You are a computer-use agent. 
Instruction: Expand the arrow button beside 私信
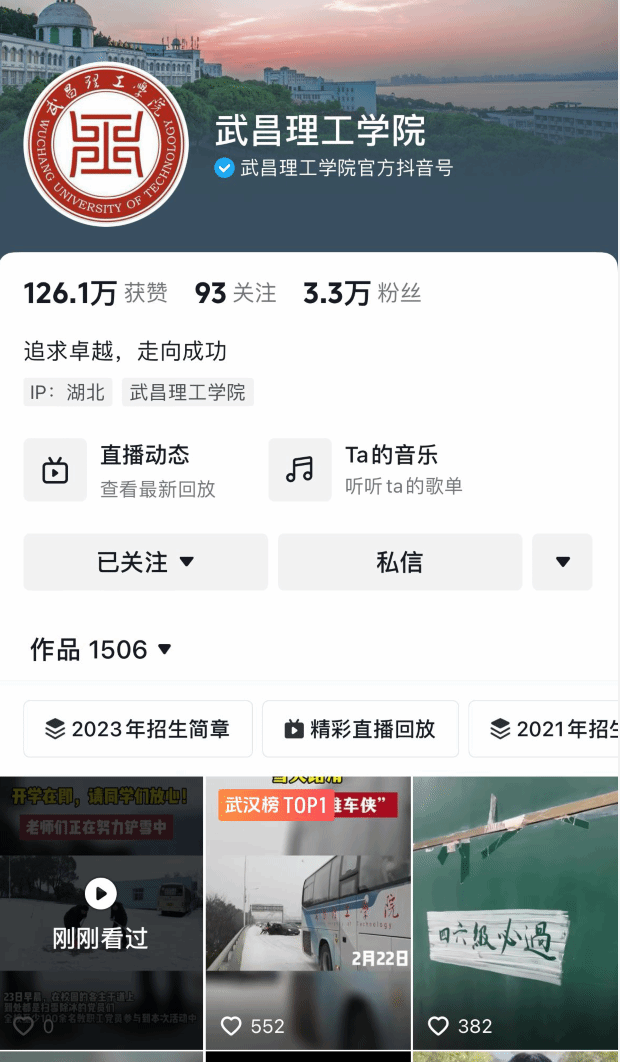[562, 562]
